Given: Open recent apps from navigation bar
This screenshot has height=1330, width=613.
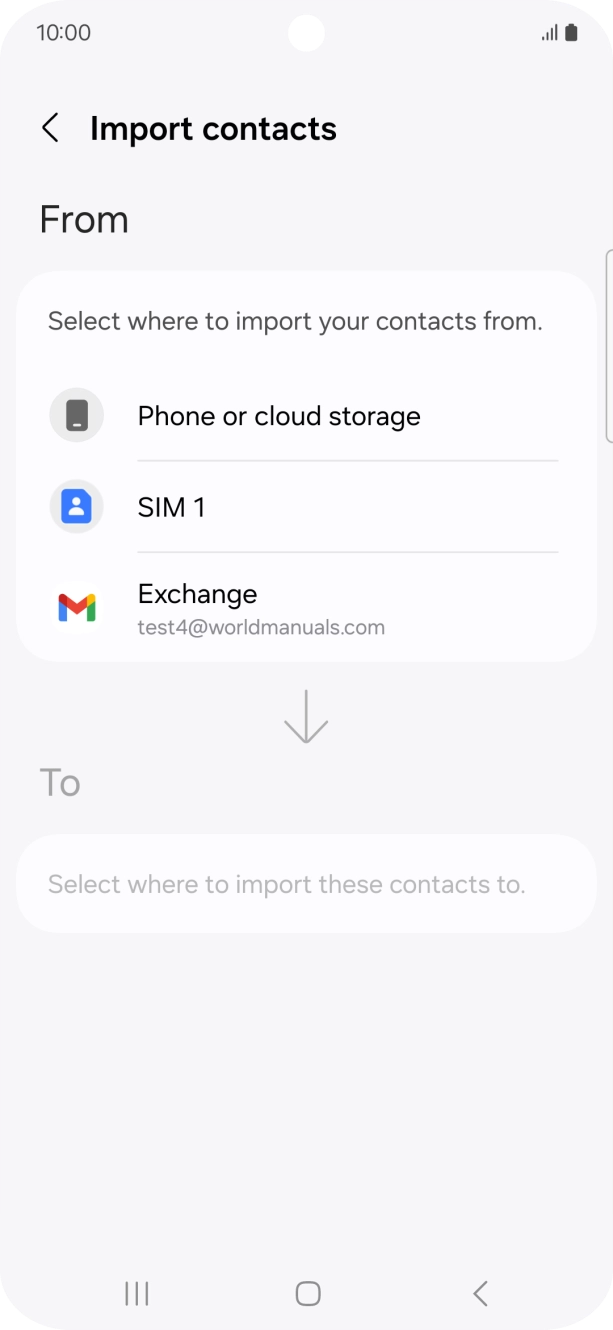Looking at the screenshot, I should (137, 1293).
